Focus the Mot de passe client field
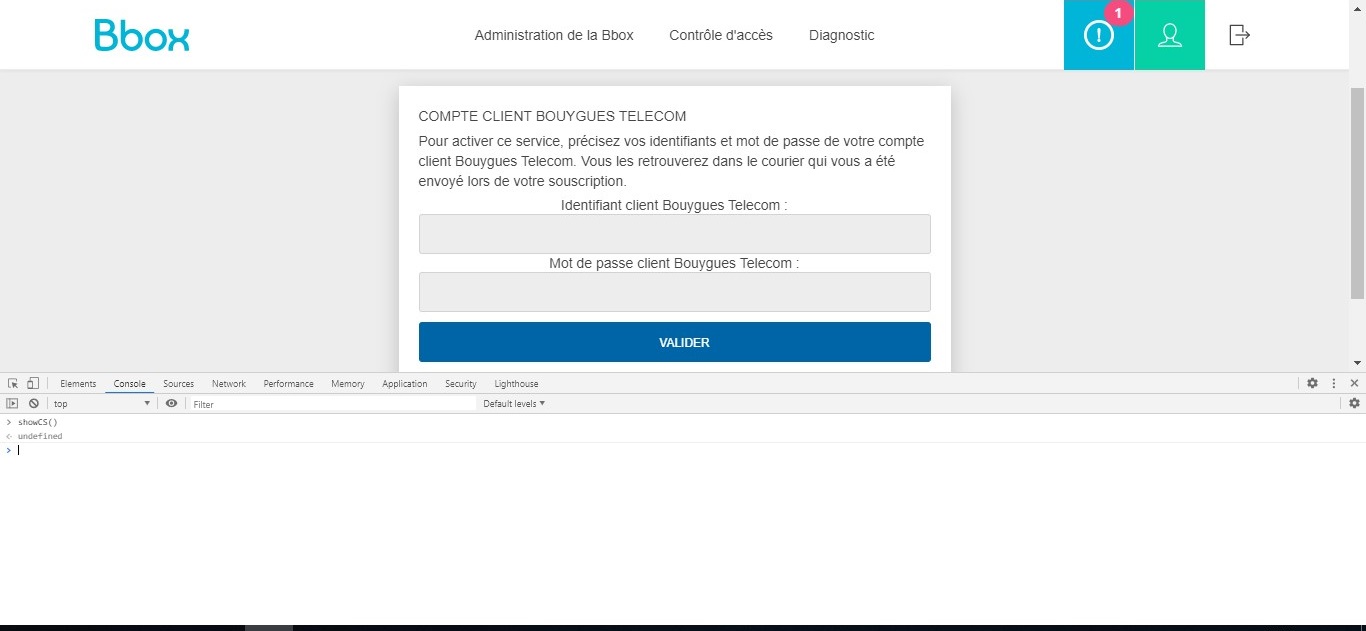This screenshot has width=1366, height=631. [x=674, y=292]
